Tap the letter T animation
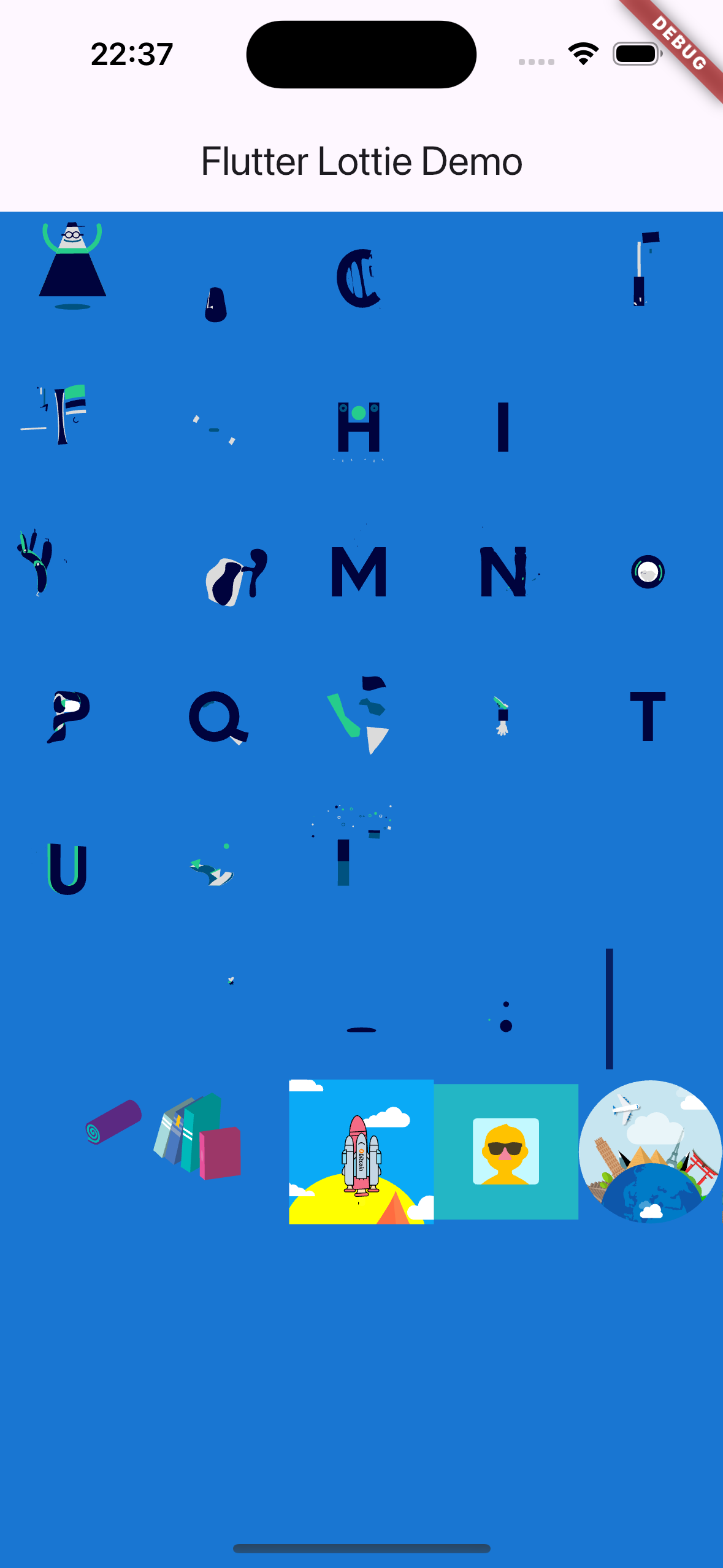The height and width of the screenshot is (1568, 723). [x=648, y=716]
